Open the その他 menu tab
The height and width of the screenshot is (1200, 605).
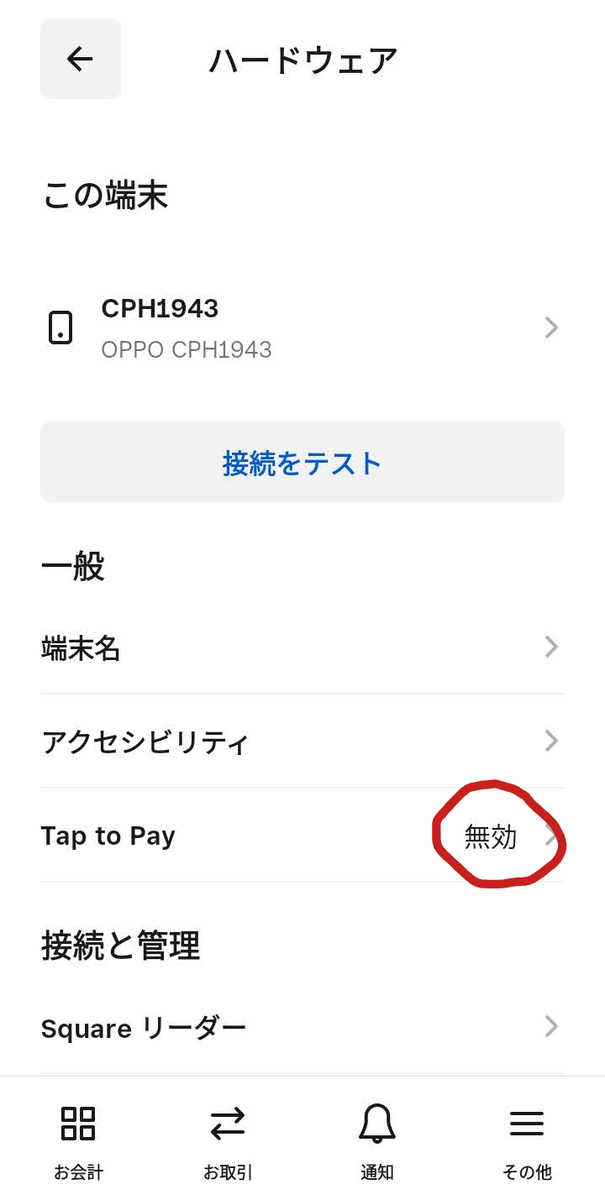[527, 1141]
